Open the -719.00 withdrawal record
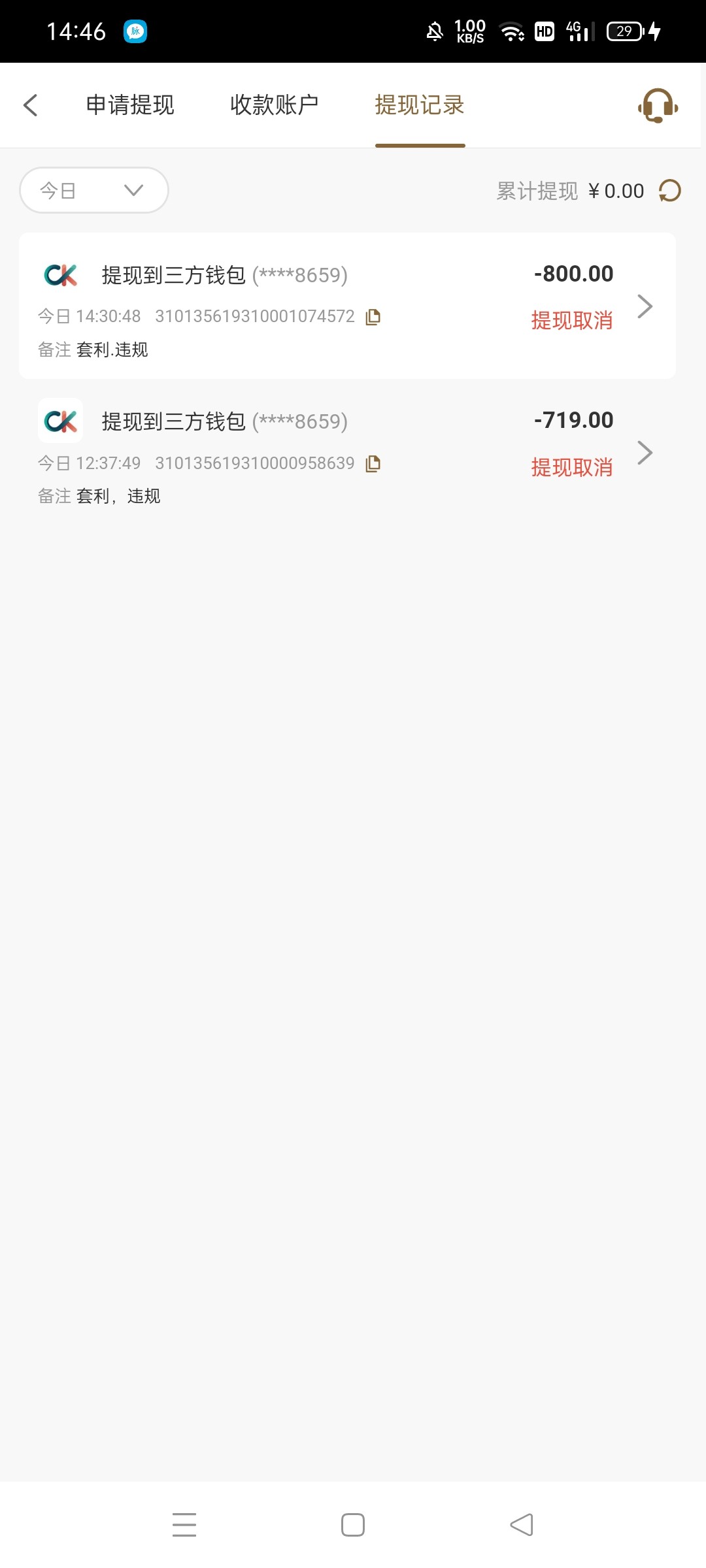The height and width of the screenshot is (1568, 706). [x=346, y=452]
